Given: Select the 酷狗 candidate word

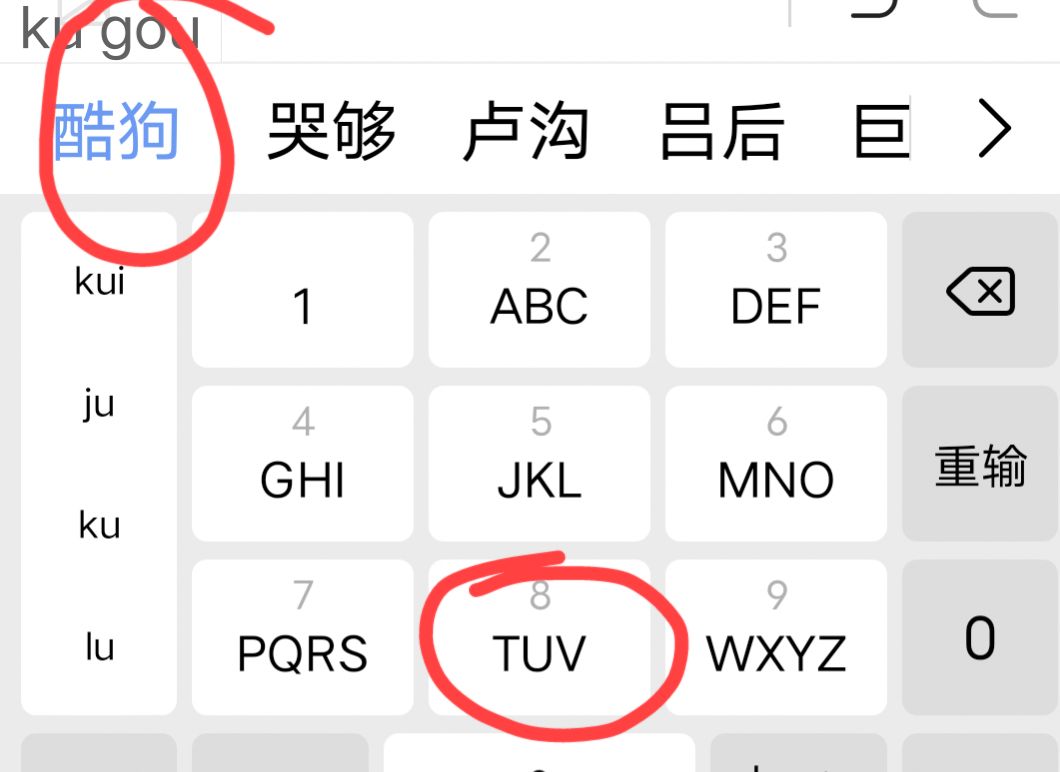Looking at the screenshot, I should [116, 132].
